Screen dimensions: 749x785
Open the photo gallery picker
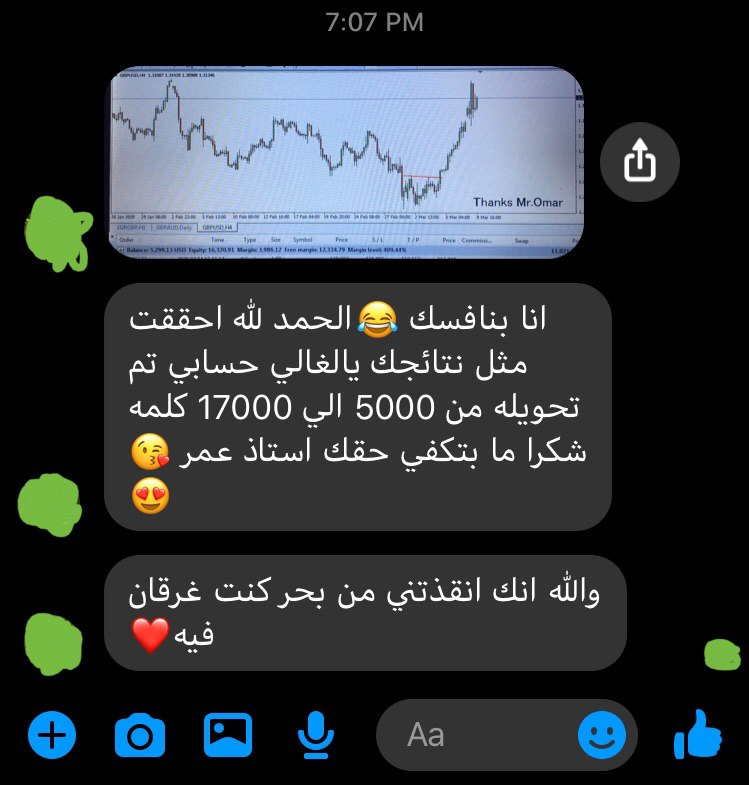pos(228,736)
